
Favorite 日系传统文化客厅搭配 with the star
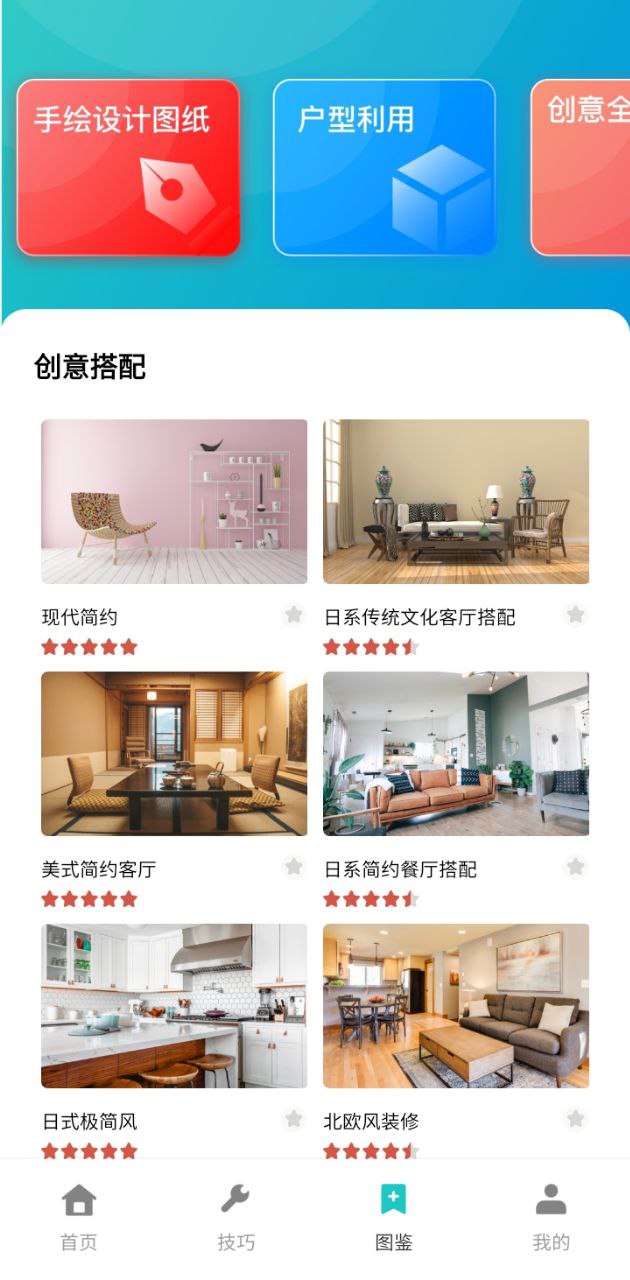pos(575,615)
